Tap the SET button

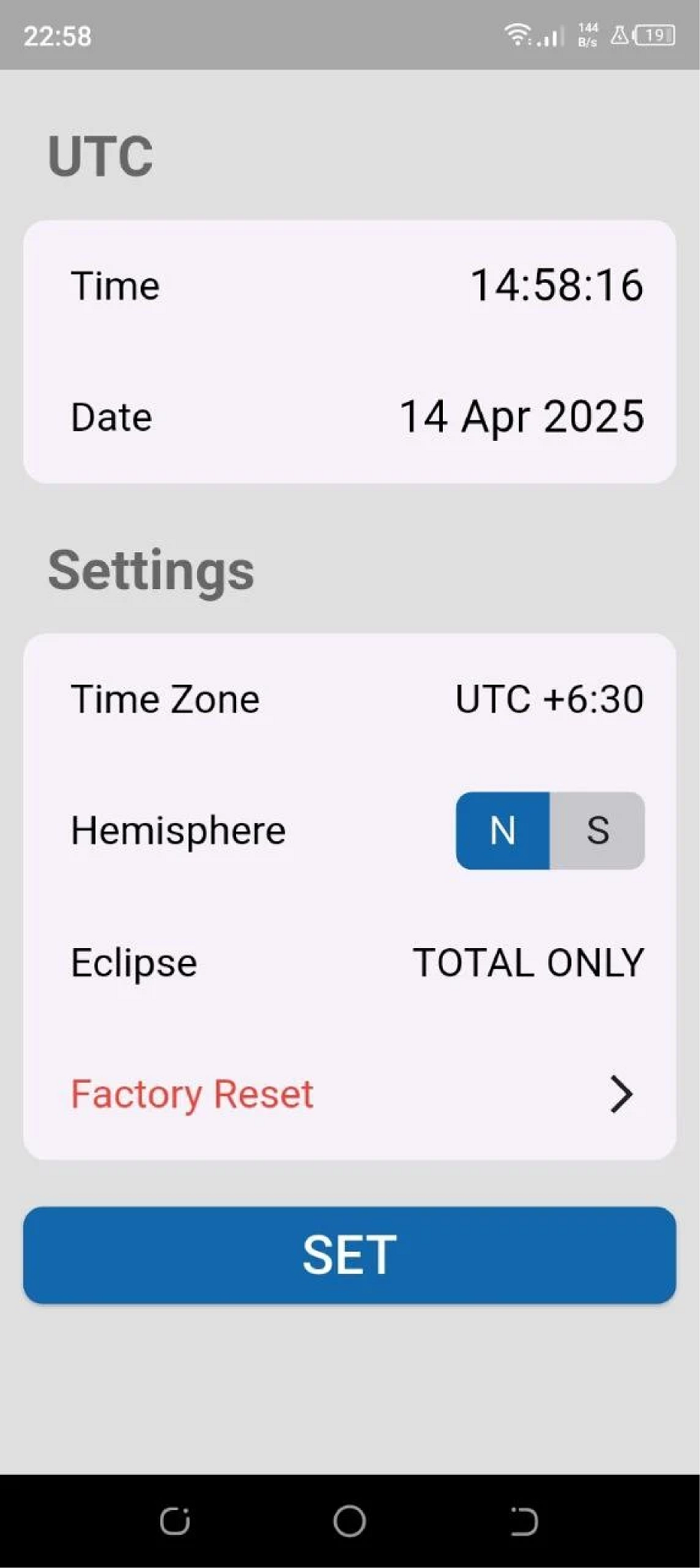(x=350, y=1255)
